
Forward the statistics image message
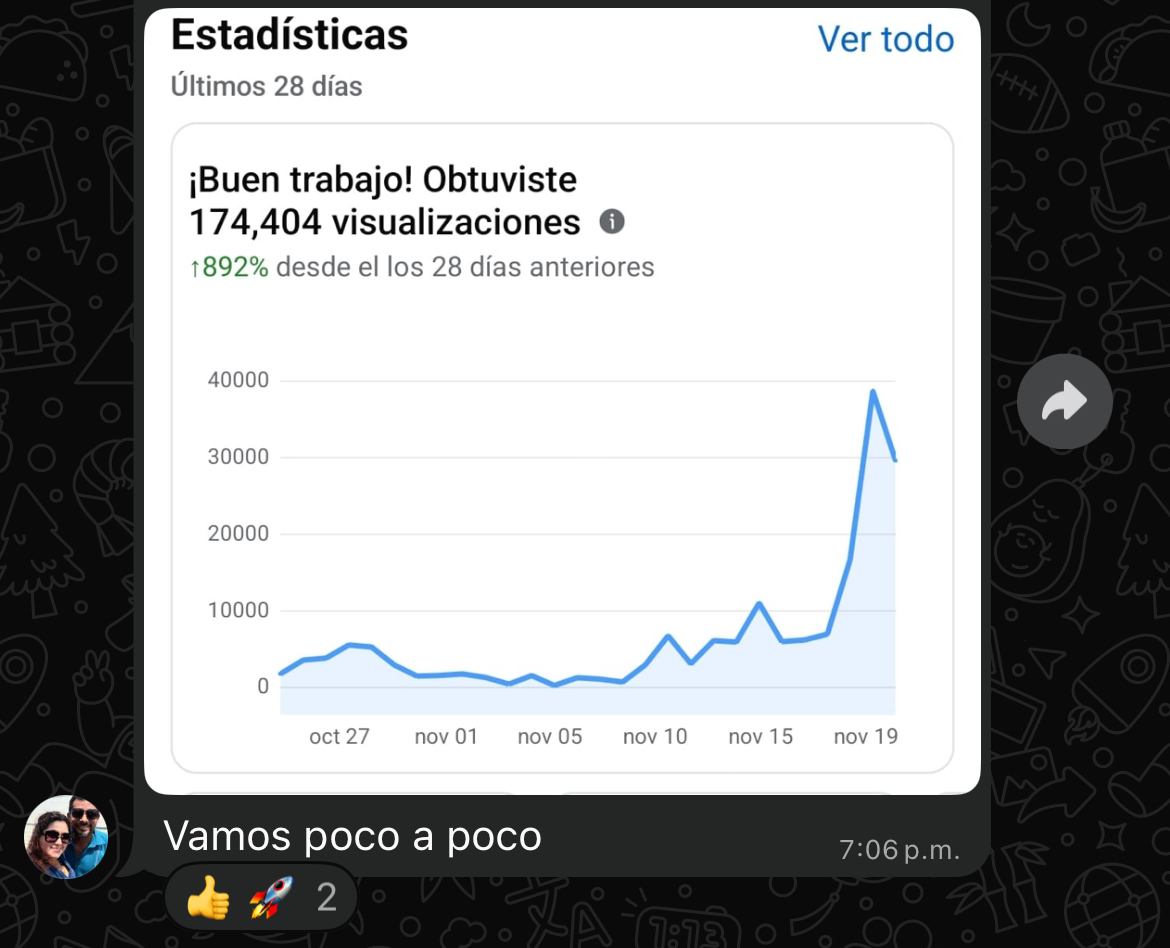(x=1064, y=402)
